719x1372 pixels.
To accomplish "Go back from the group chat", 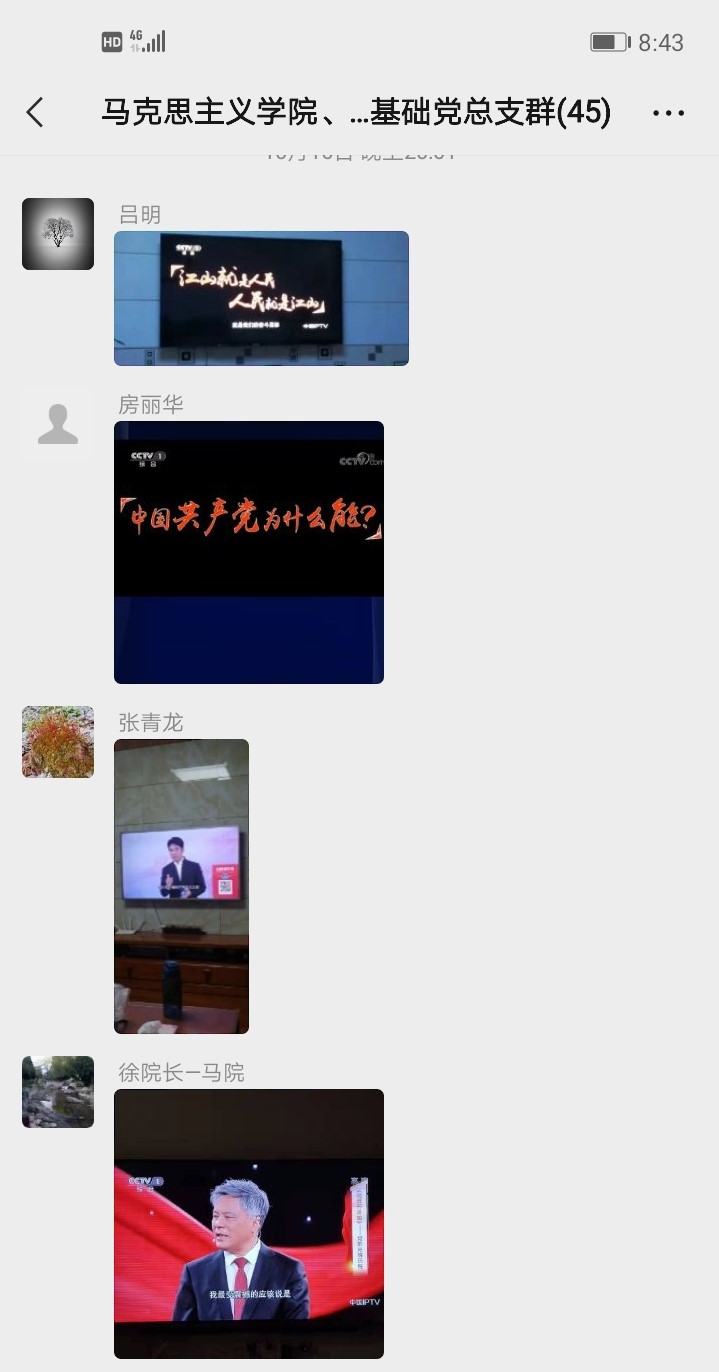I will [x=35, y=112].
